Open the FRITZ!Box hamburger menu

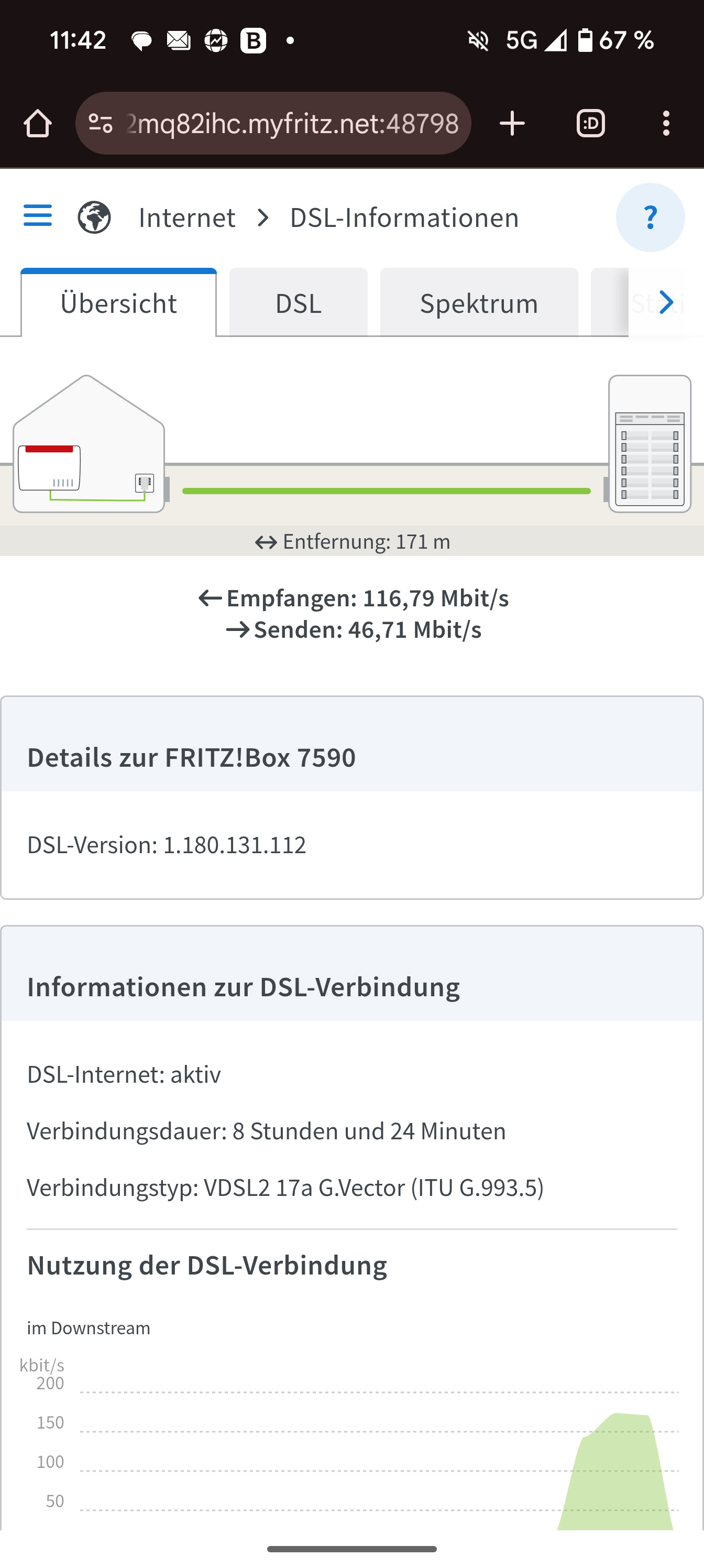[x=38, y=216]
